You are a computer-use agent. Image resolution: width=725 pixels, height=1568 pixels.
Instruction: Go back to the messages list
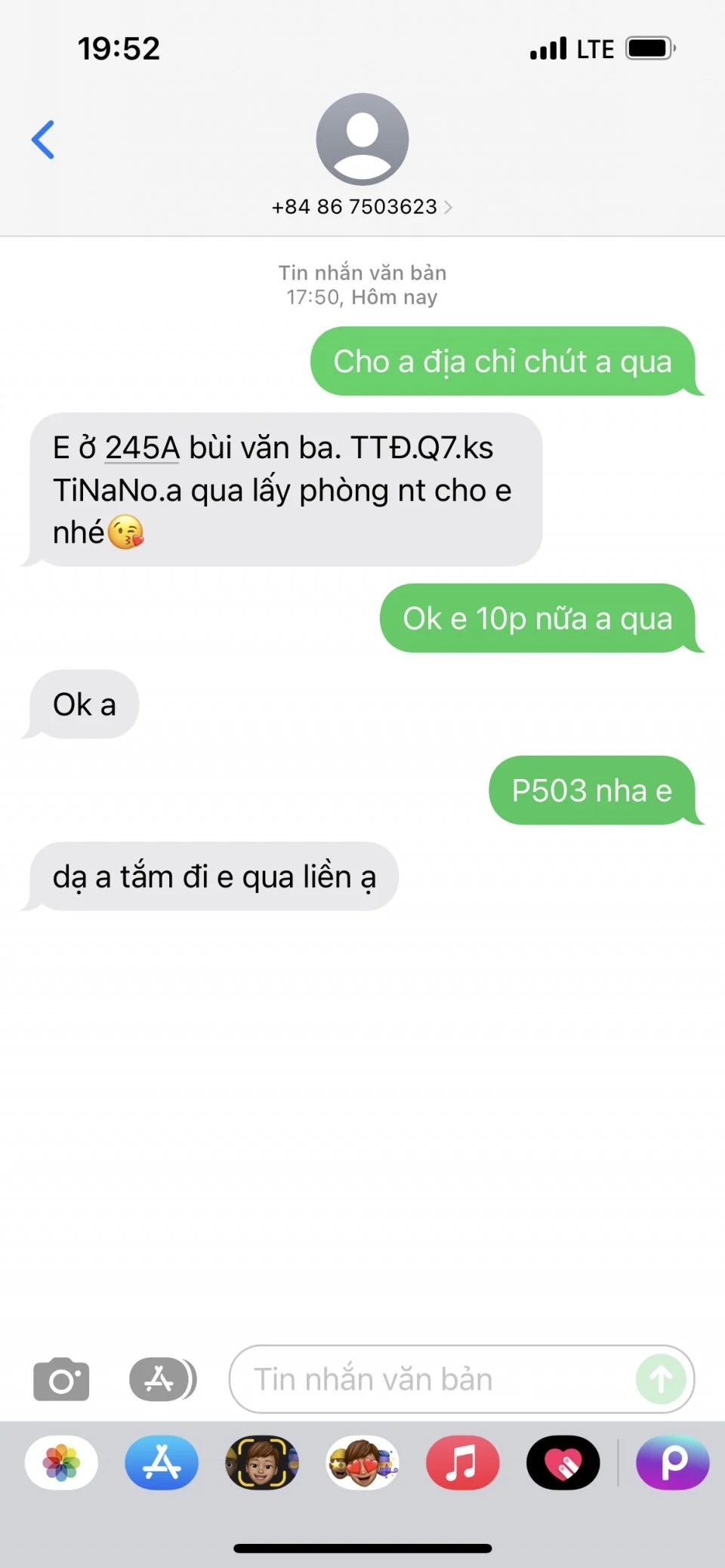pyautogui.click(x=43, y=140)
